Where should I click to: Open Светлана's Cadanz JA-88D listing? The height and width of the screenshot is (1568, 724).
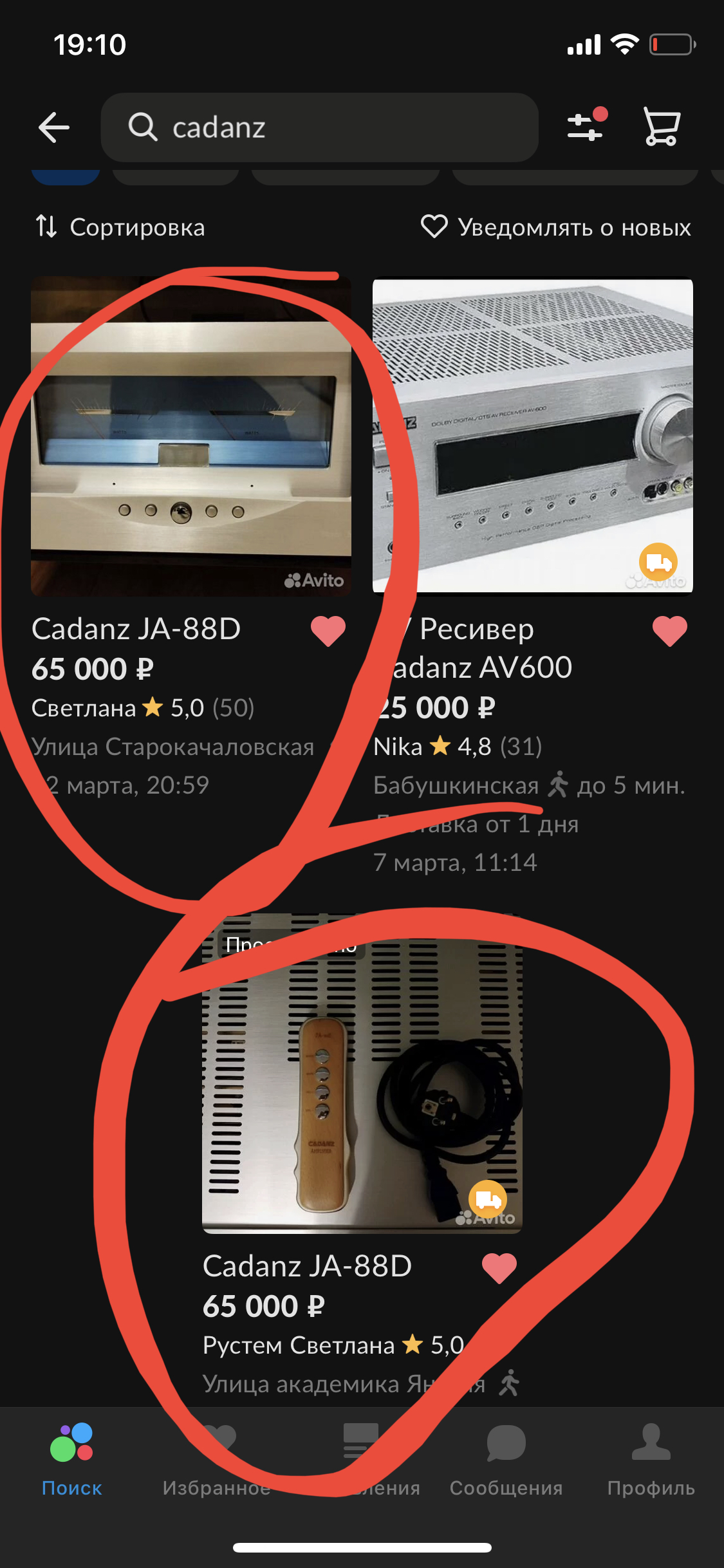[191, 436]
